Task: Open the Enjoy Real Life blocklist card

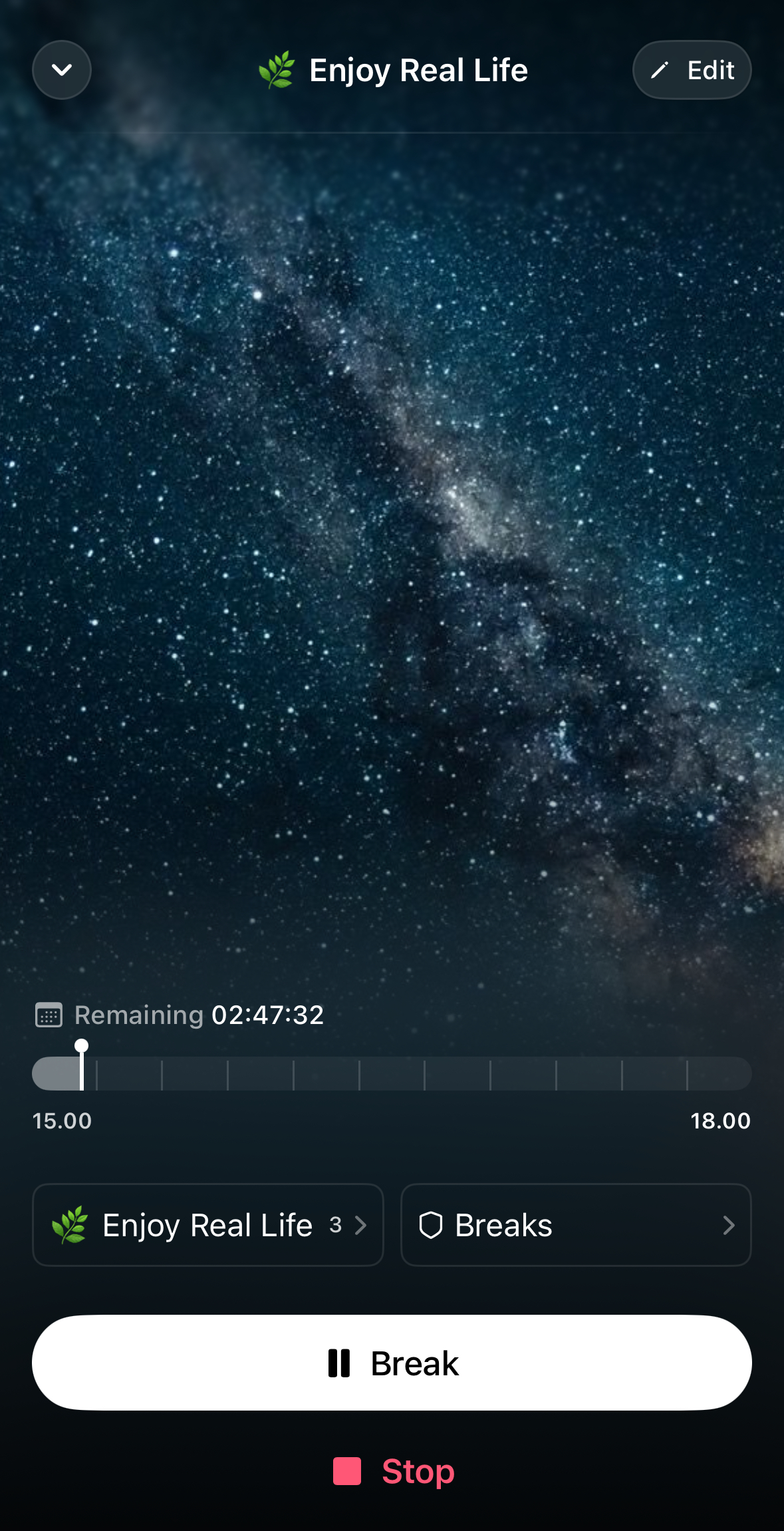Action: (x=208, y=1225)
